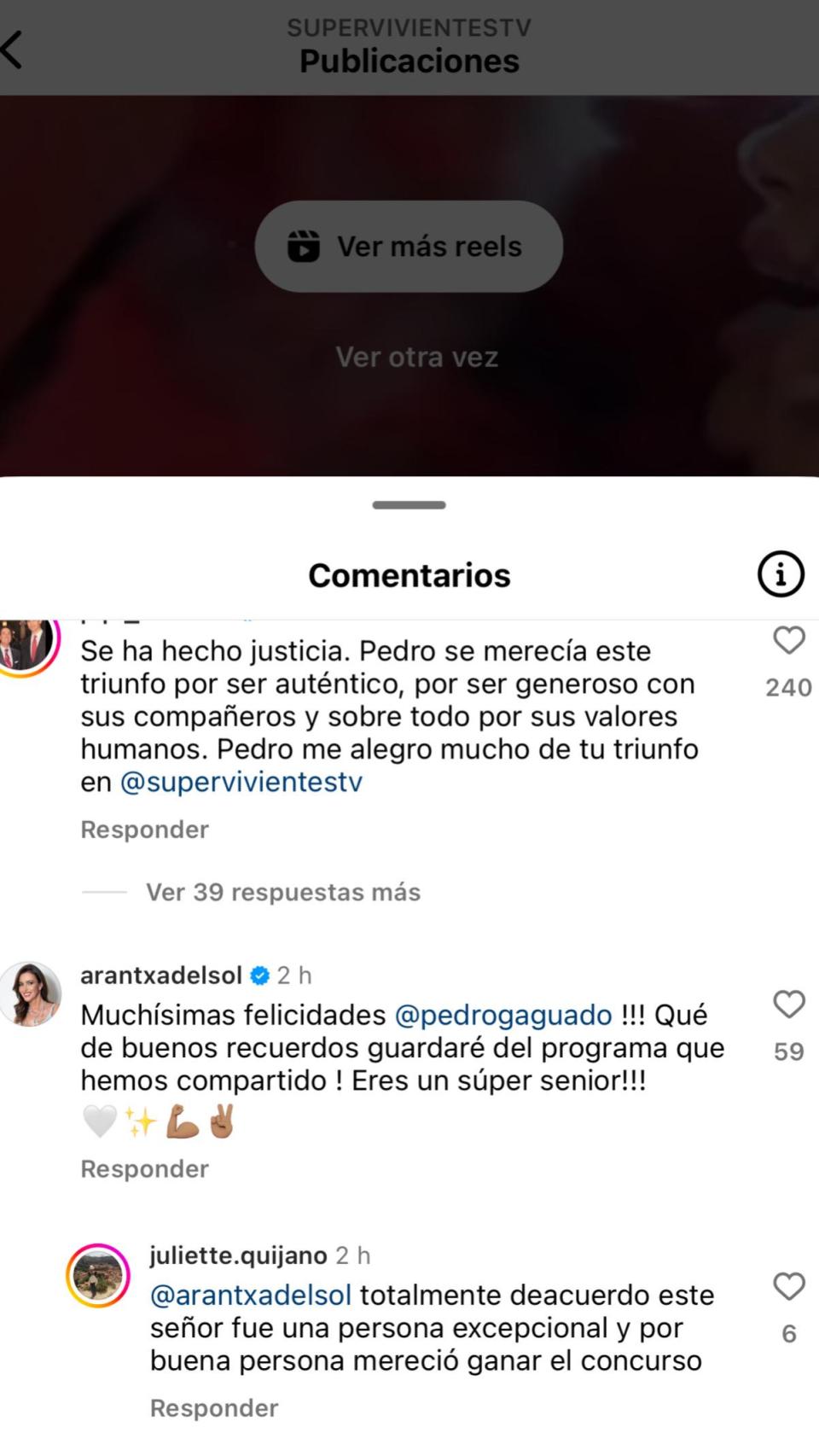Select "Ver otra vez" to replay
819x1456 pixels.
pyautogui.click(x=417, y=357)
